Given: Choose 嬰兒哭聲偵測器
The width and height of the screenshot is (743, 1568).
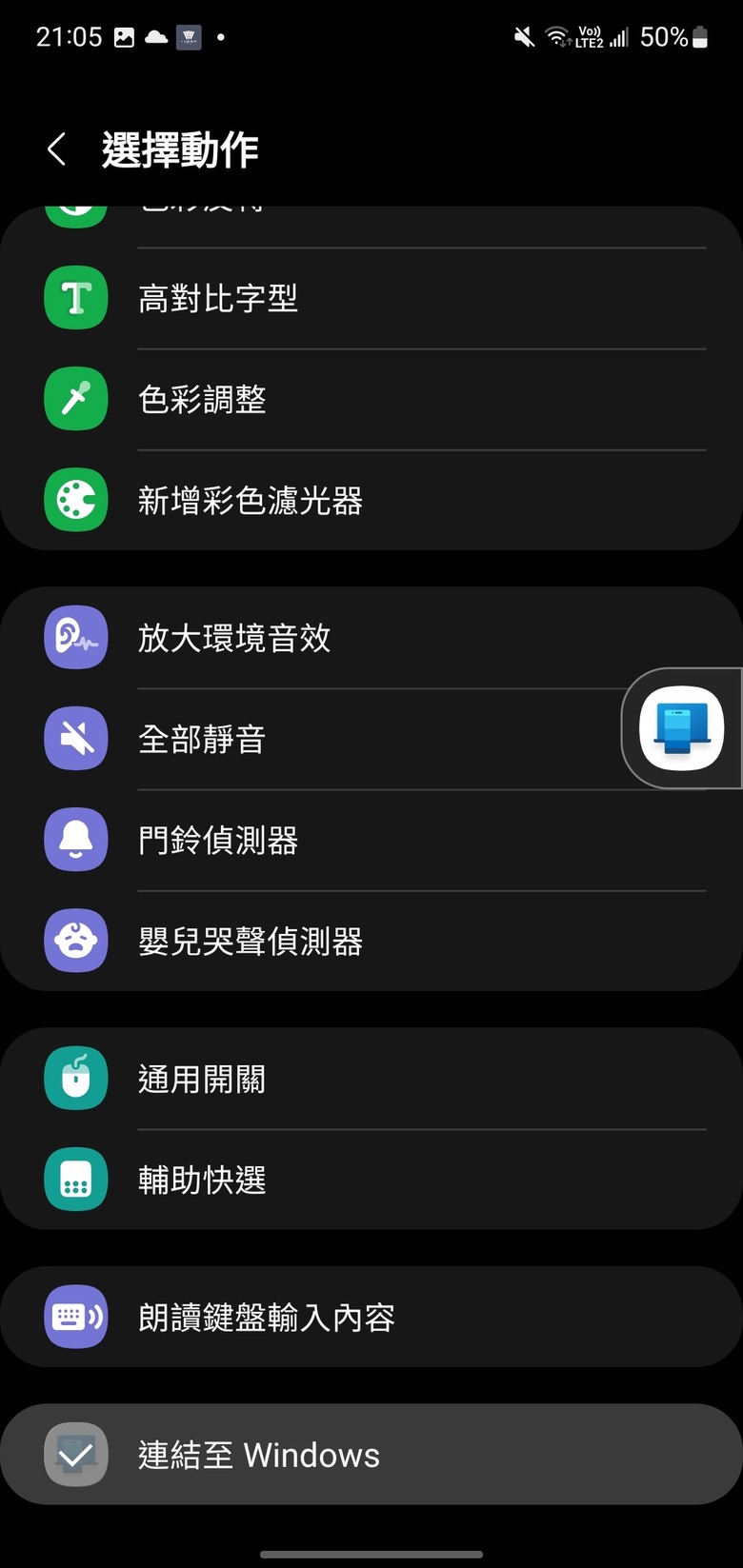Looking at the screenshot, I should pos(371,942).
